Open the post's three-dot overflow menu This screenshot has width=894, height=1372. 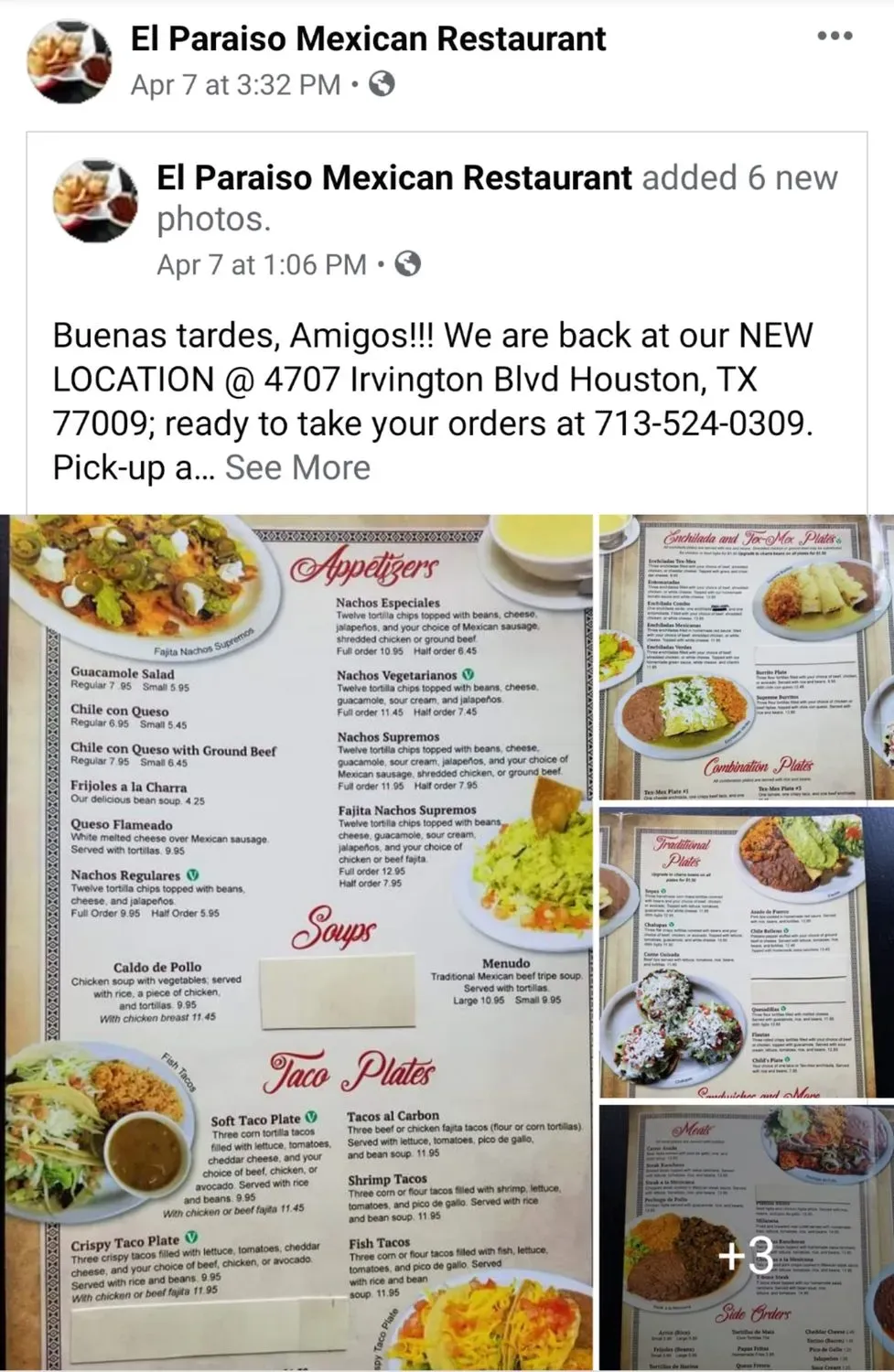point(835,37)
